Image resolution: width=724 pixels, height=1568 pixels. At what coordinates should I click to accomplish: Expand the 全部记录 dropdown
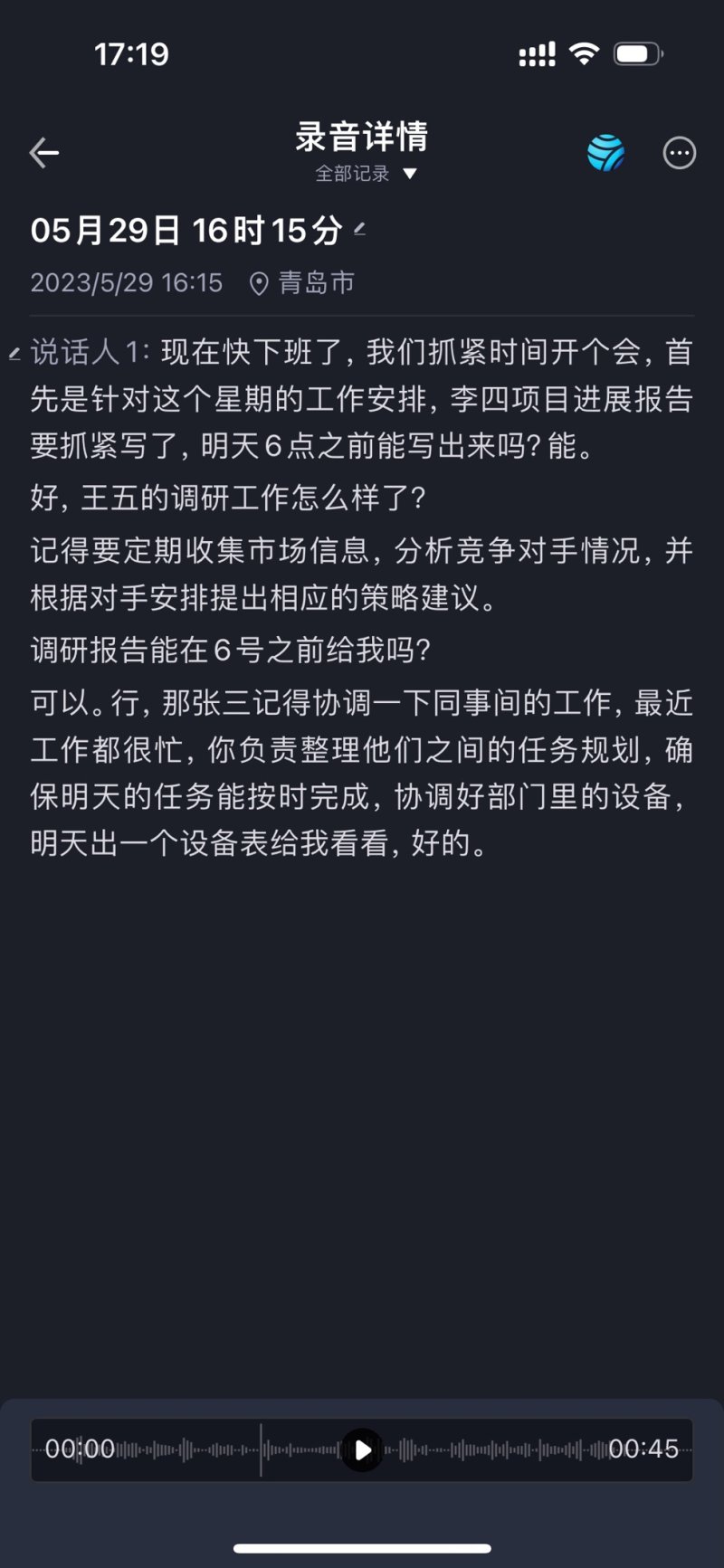pyautogui.click(x=365, y=174)
